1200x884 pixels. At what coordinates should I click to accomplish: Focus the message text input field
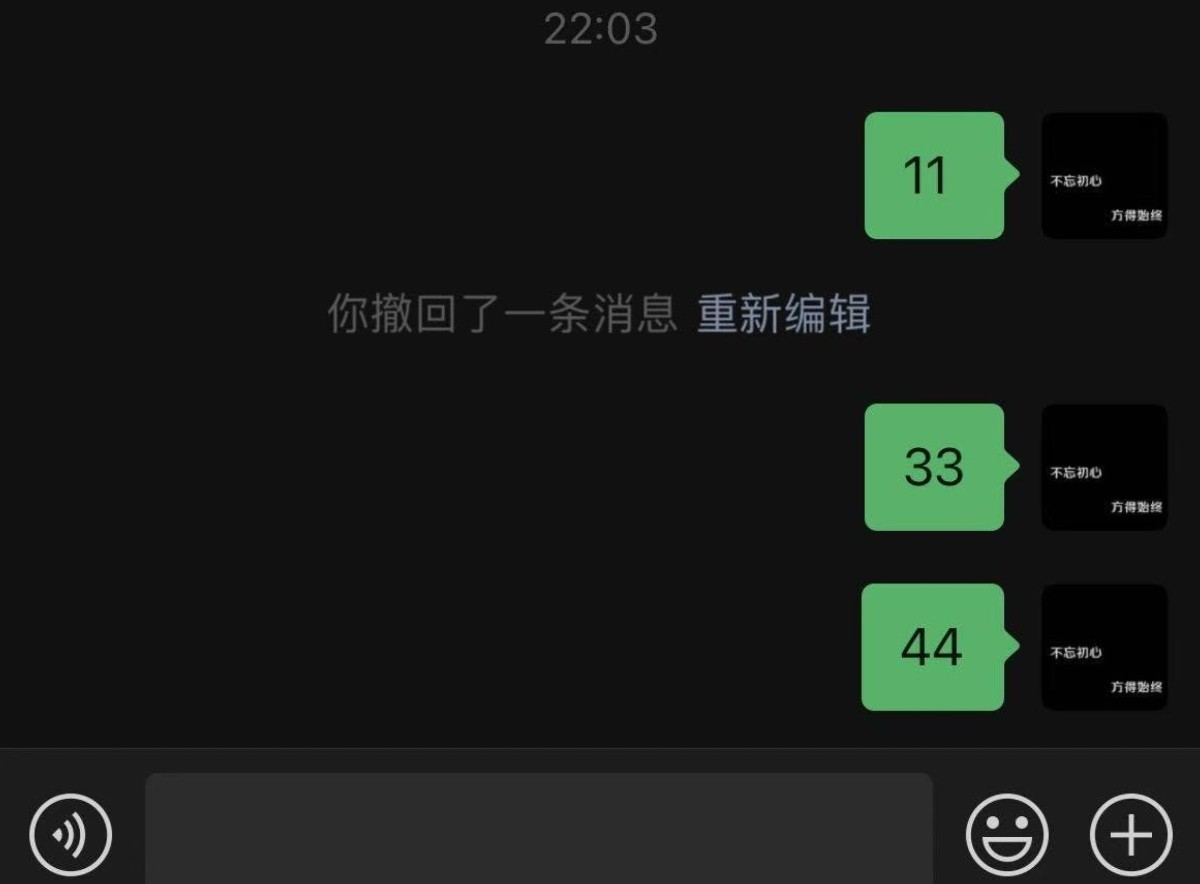pyautogui.click(x=539, y=830)
